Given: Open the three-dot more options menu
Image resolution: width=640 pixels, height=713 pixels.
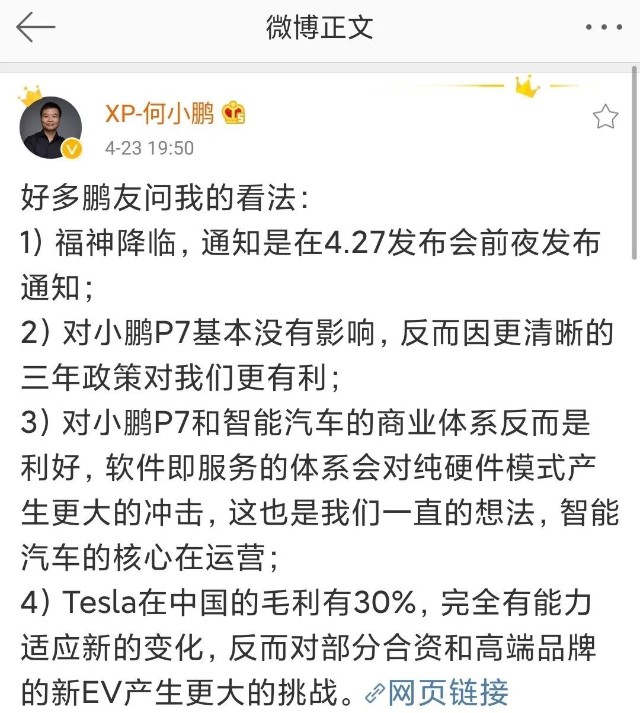Looking at the screenshot, I should point(603,27).
